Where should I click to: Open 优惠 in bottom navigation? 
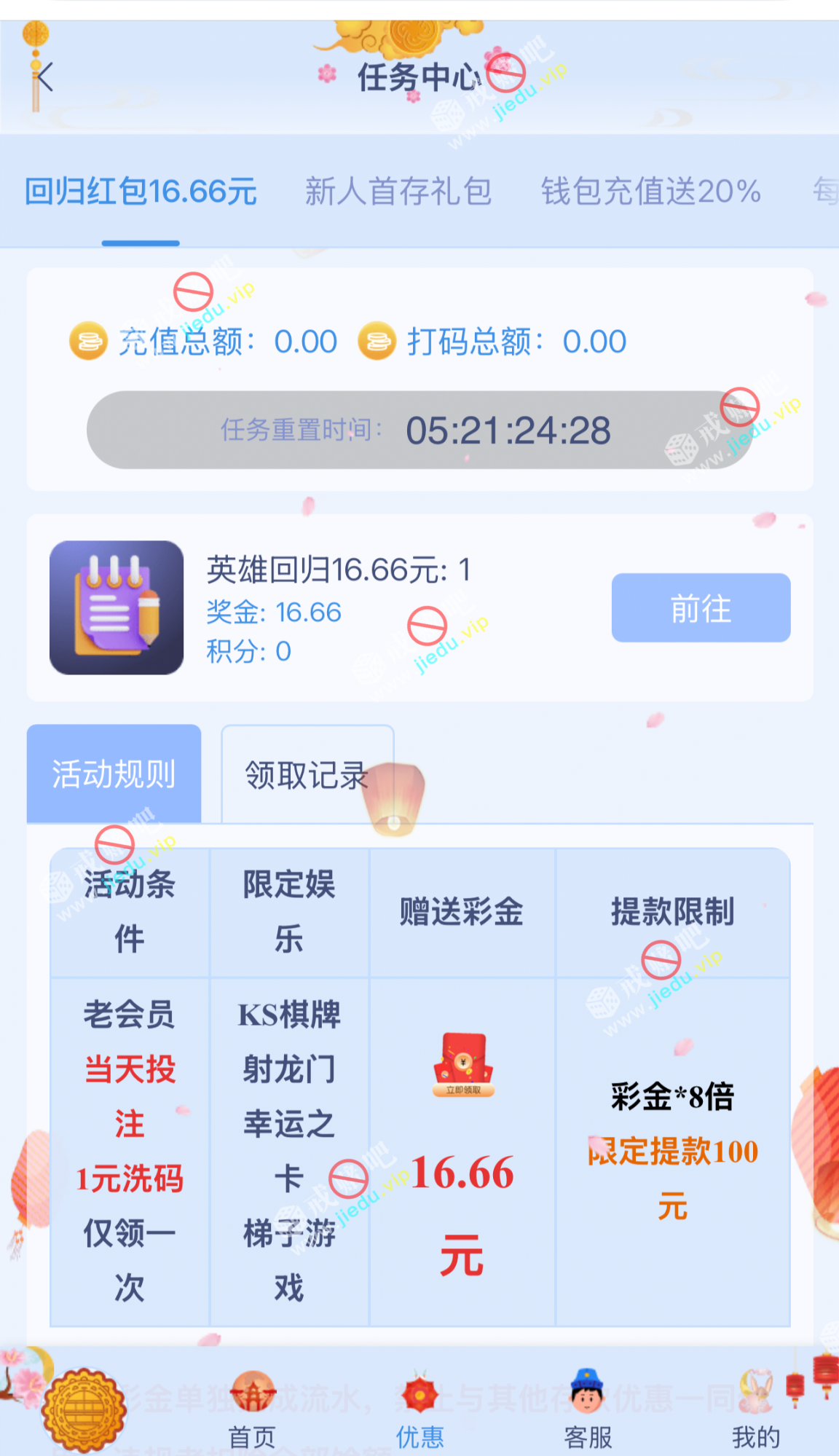419,1409
